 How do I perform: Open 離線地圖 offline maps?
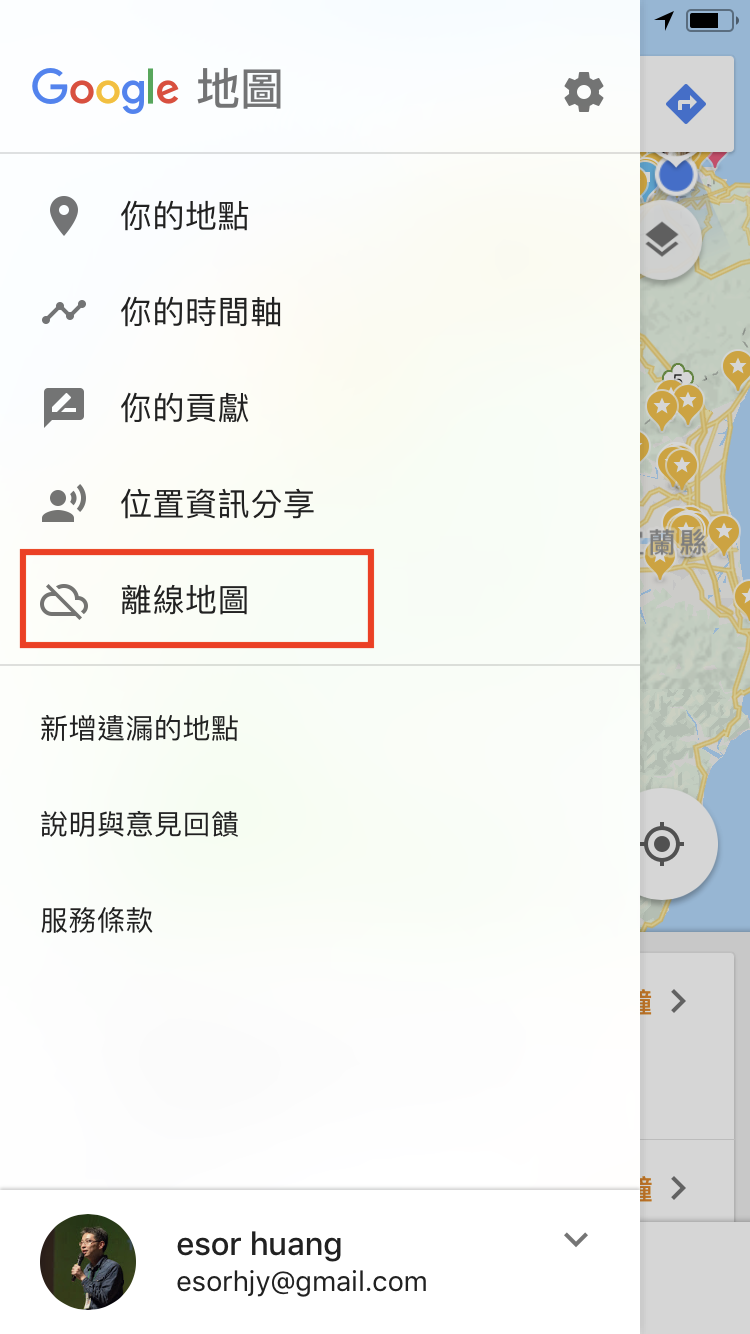click(320, 600)
